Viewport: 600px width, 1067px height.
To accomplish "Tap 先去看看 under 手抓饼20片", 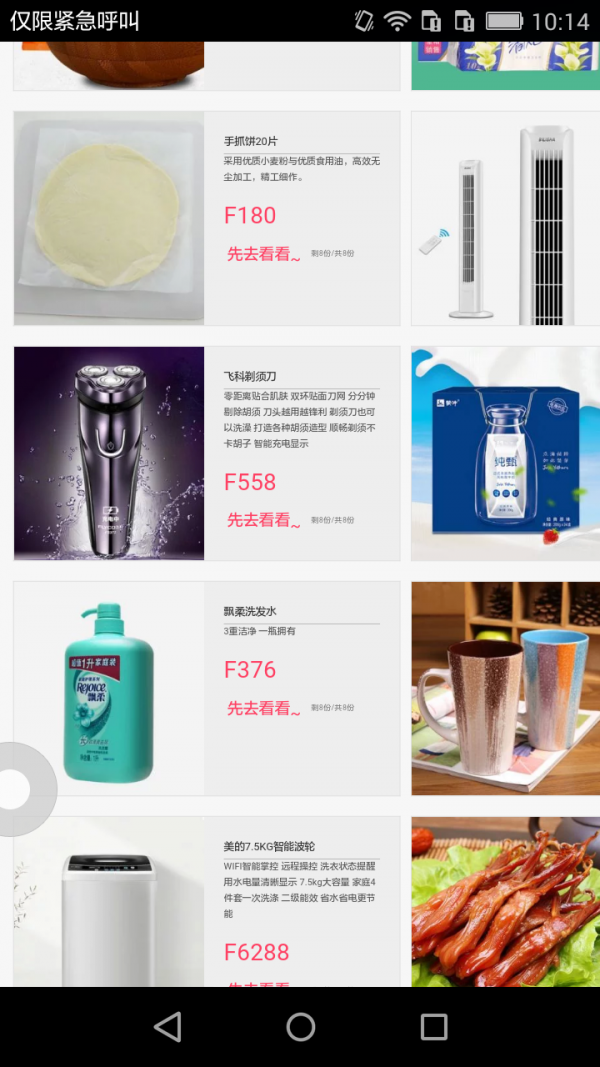I will [263, 254].
